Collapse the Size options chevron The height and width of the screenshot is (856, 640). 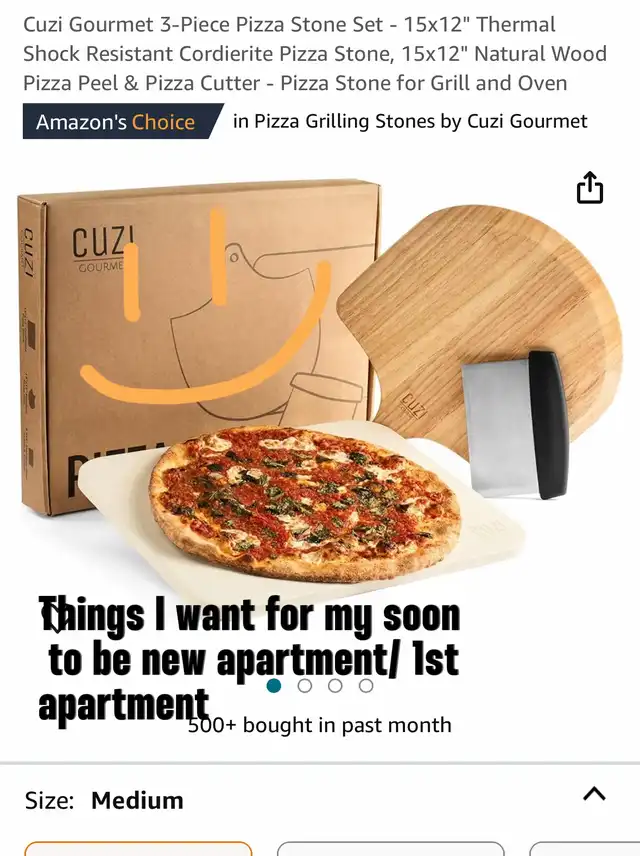click(x=594, y=794)
